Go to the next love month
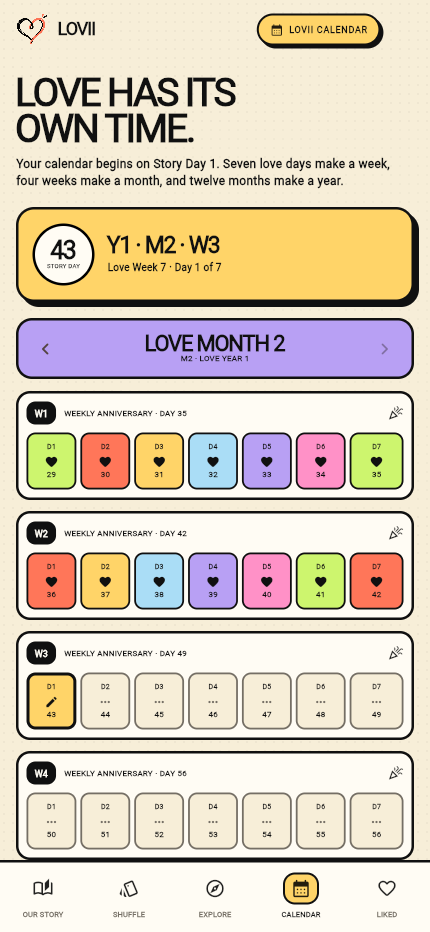The height and width of the screenshot is (932, 430). (x=384, y=349)
